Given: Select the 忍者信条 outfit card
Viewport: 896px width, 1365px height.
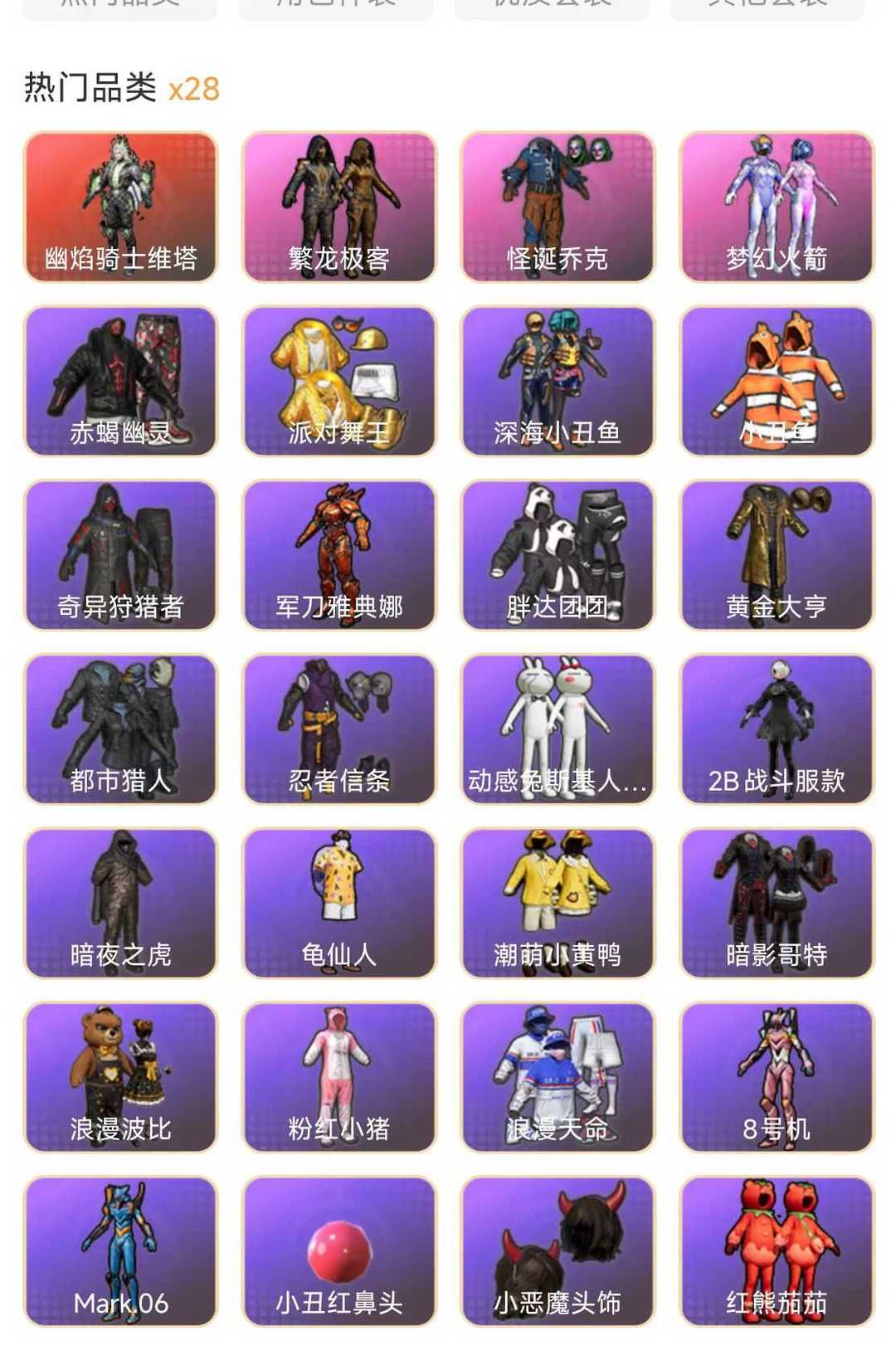Looking at the screenshot, I should pyautogui.click(x=339, y=730).
